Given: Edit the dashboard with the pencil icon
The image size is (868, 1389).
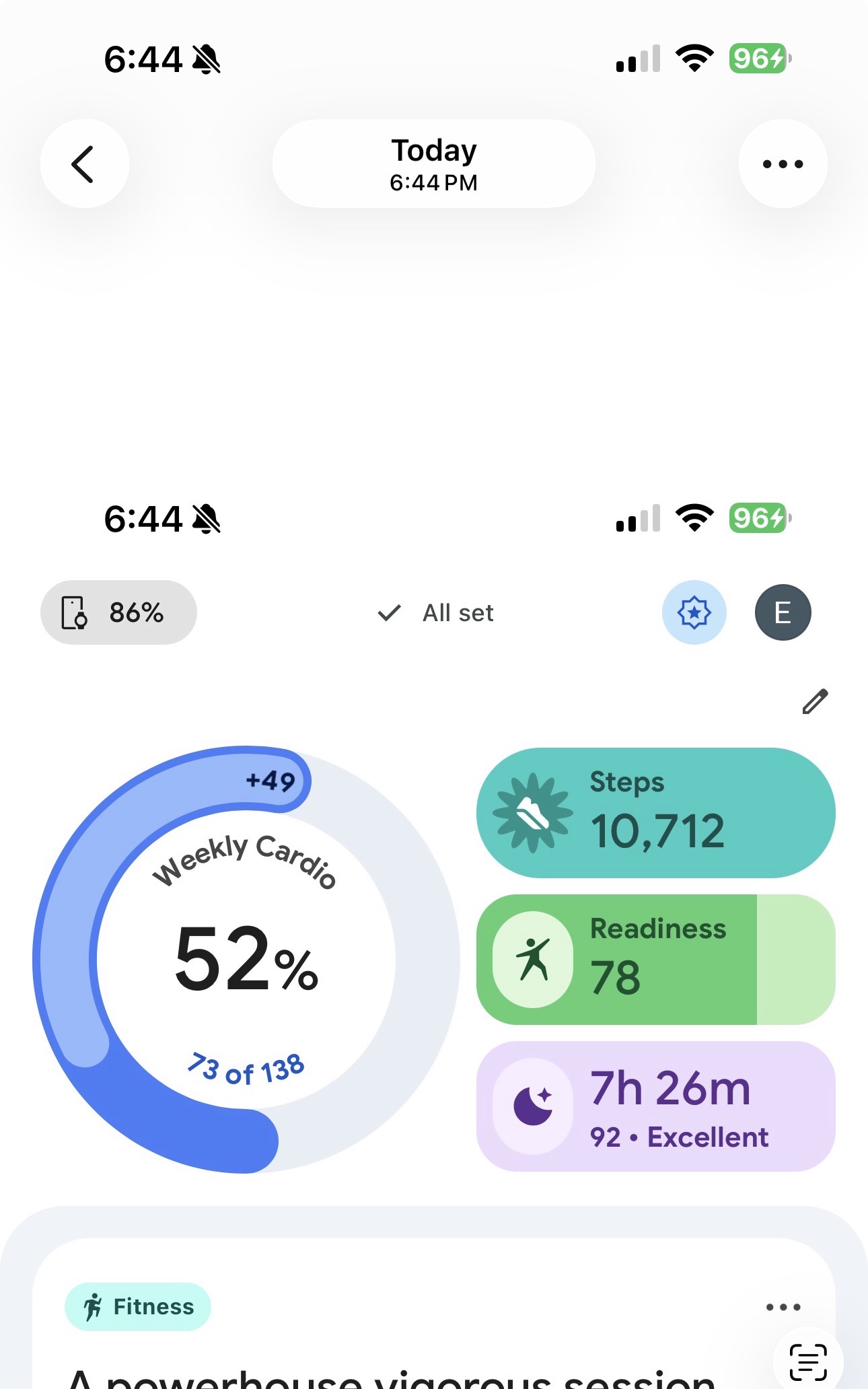Looking at the screenshot, I should coord(815,701).
